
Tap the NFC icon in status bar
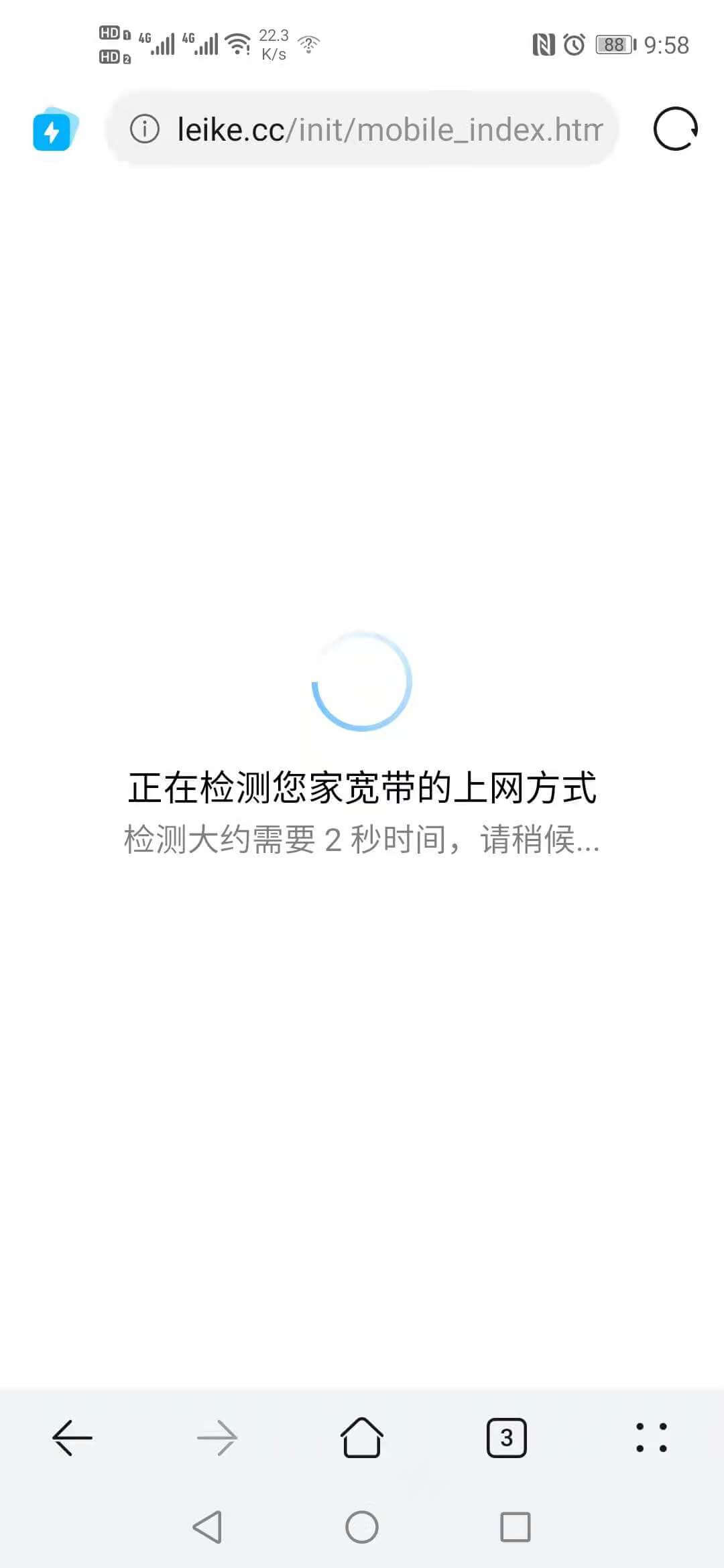pos(544,44)
